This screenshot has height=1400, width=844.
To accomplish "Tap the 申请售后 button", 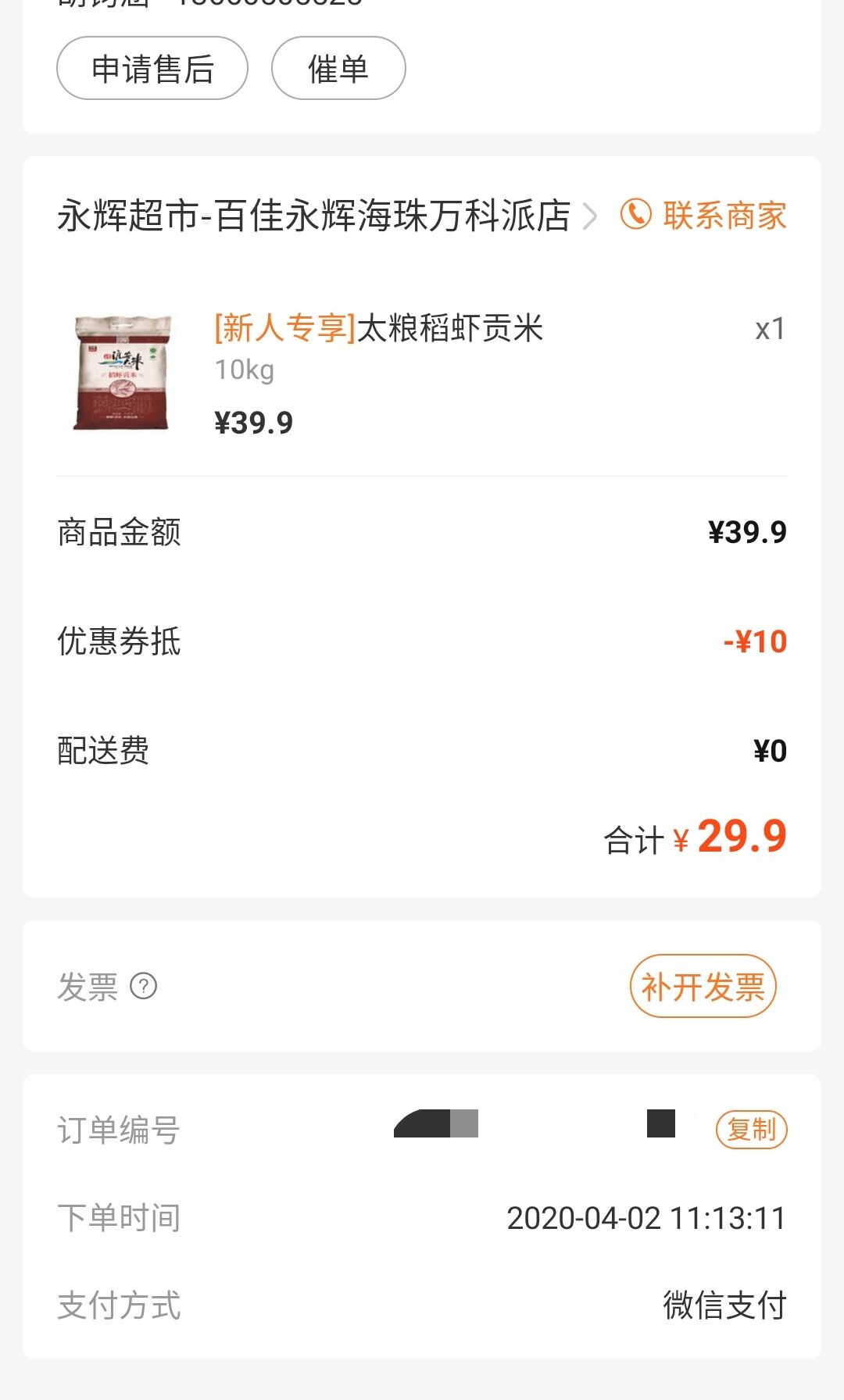I will coord(152,69).
